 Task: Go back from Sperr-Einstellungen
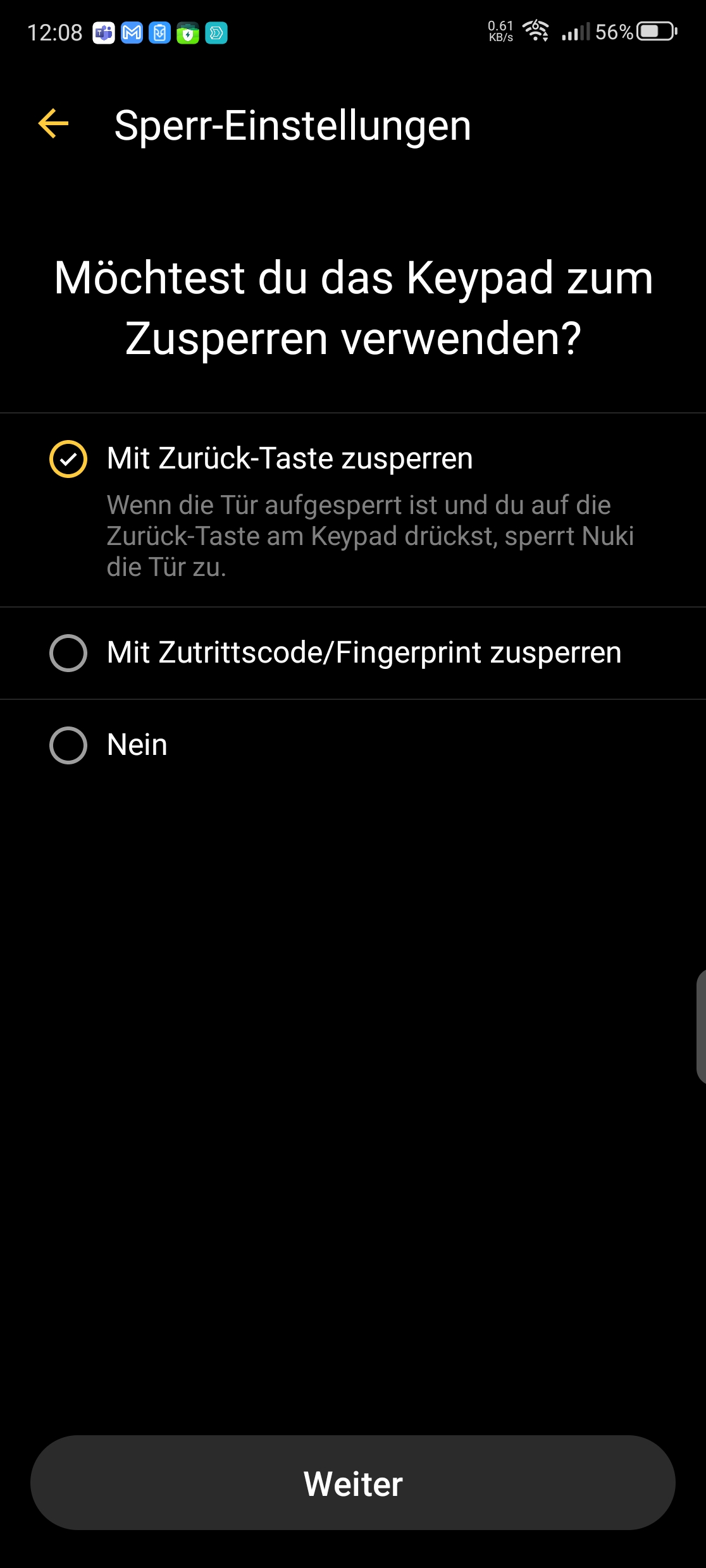pyautogui.click(x=54, y=123)
